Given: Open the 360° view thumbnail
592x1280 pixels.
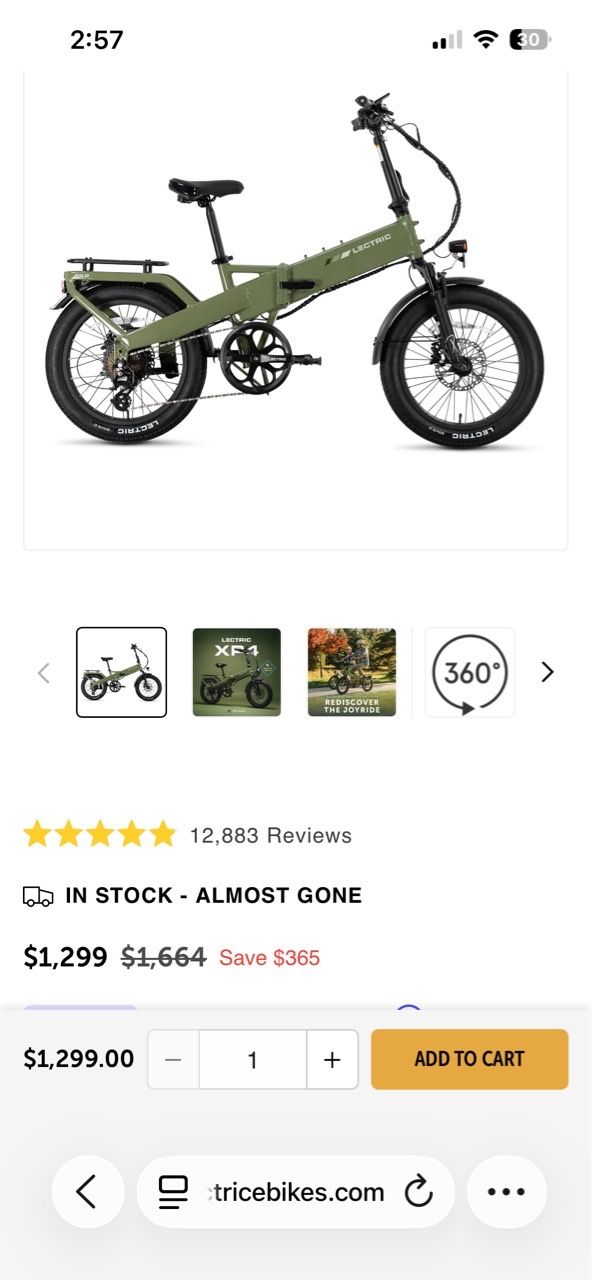Looking at the screenshot, I should click(470, 672).
